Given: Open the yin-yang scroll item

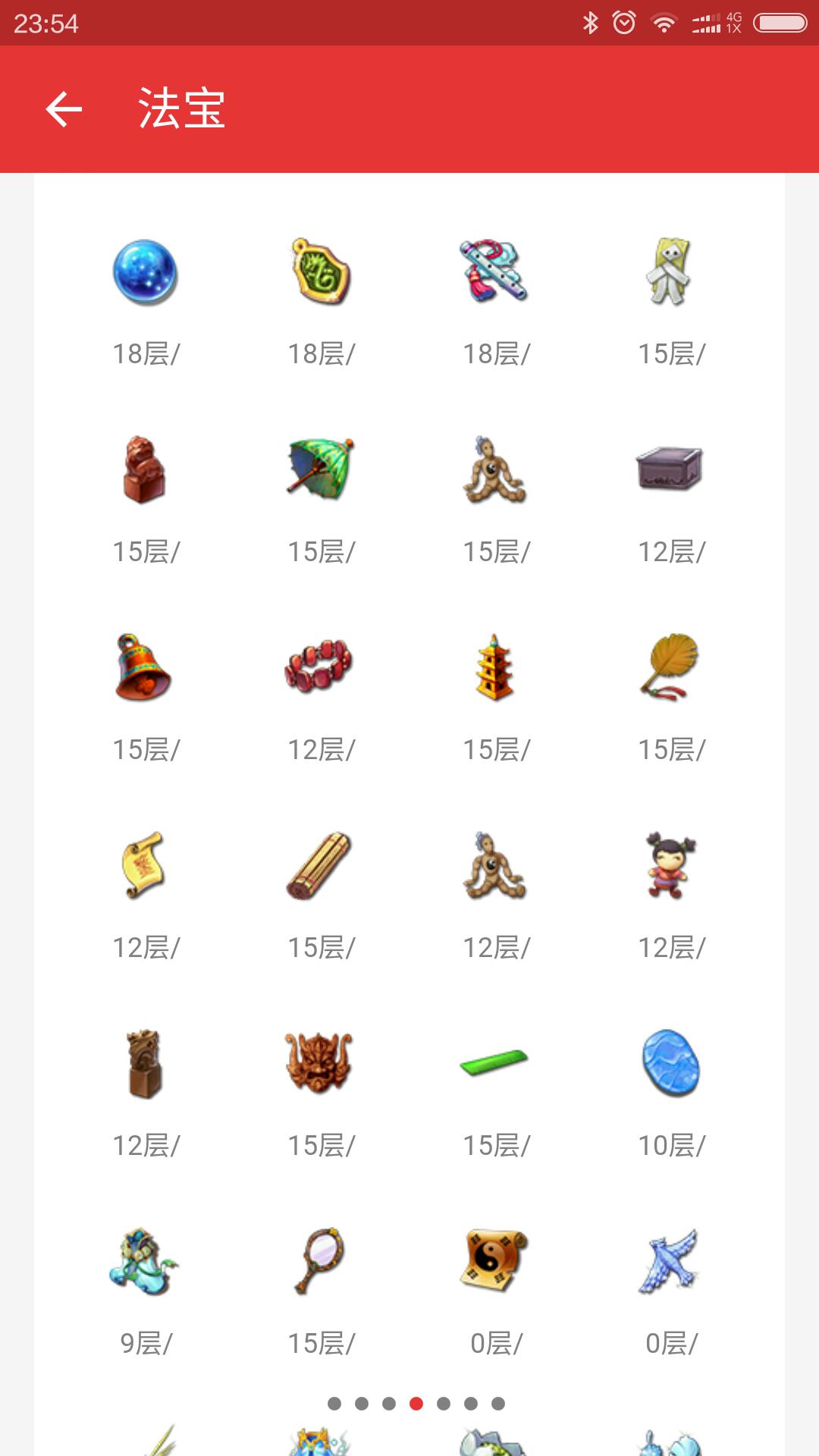Looking at the screenshot, I should click(x=495, y=1260).
